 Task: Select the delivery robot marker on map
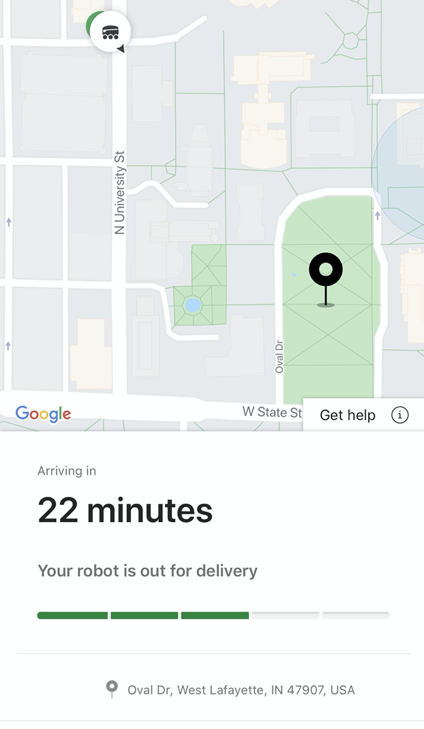[x=110, y=32]
